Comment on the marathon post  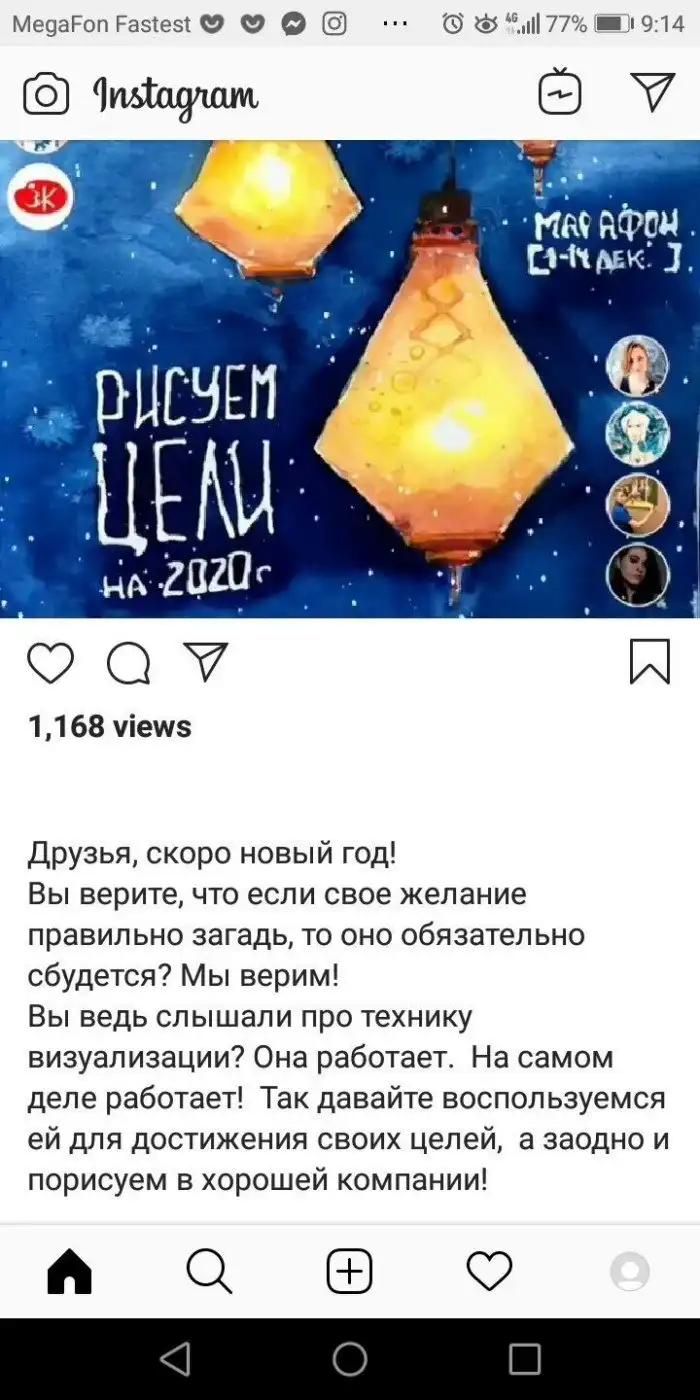click(x=128, y=663)
